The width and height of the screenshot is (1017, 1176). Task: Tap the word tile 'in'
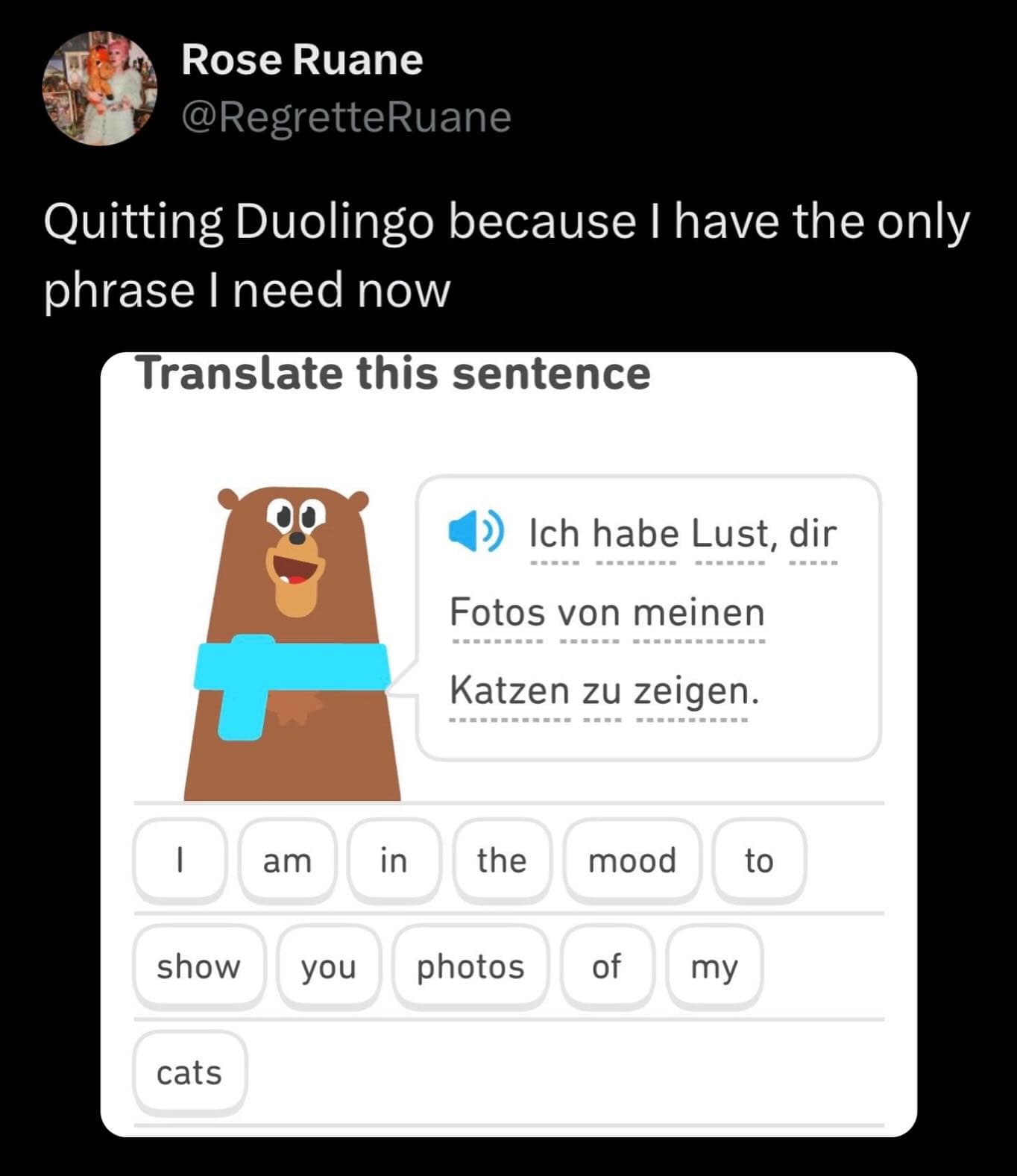point(394,861)
